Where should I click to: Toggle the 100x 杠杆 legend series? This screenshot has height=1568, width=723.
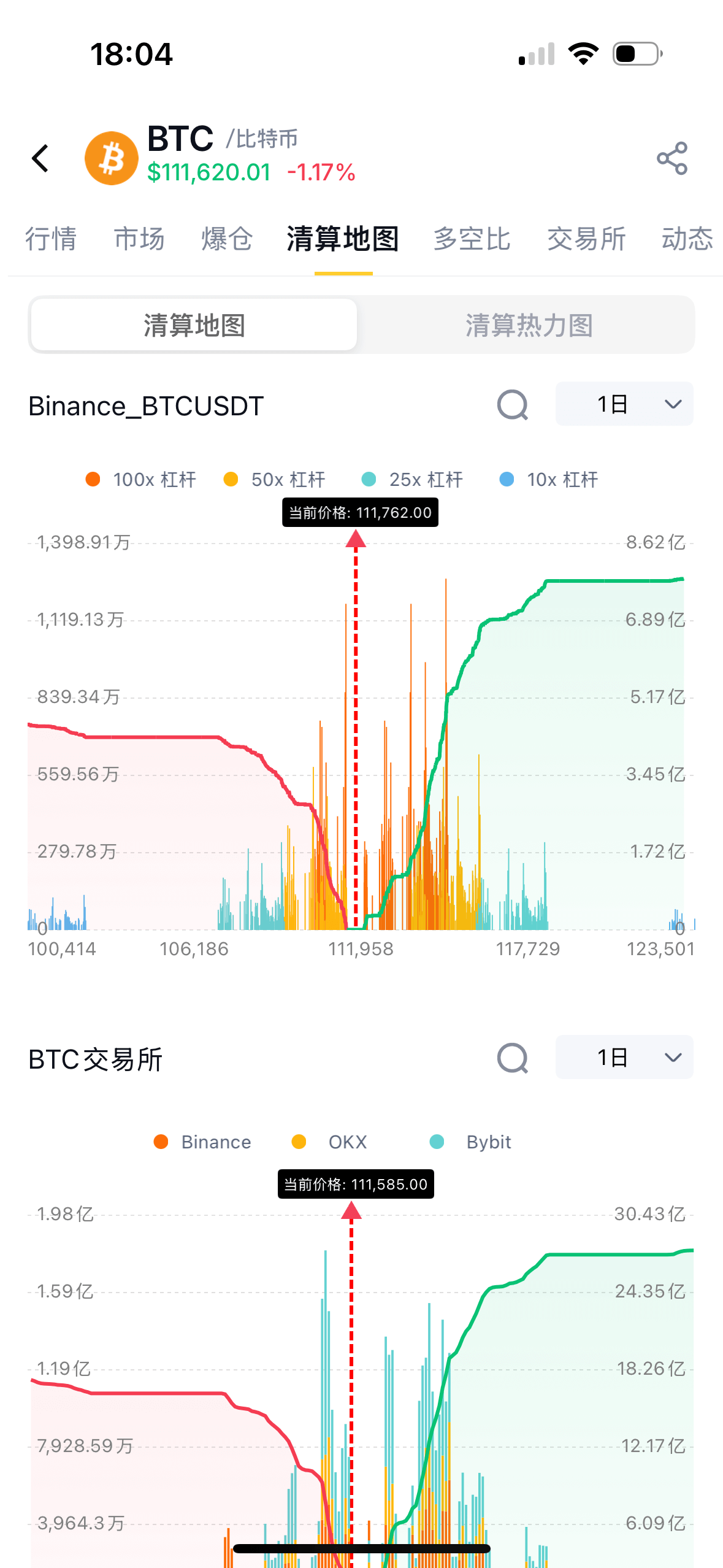[x=142, y=480]
